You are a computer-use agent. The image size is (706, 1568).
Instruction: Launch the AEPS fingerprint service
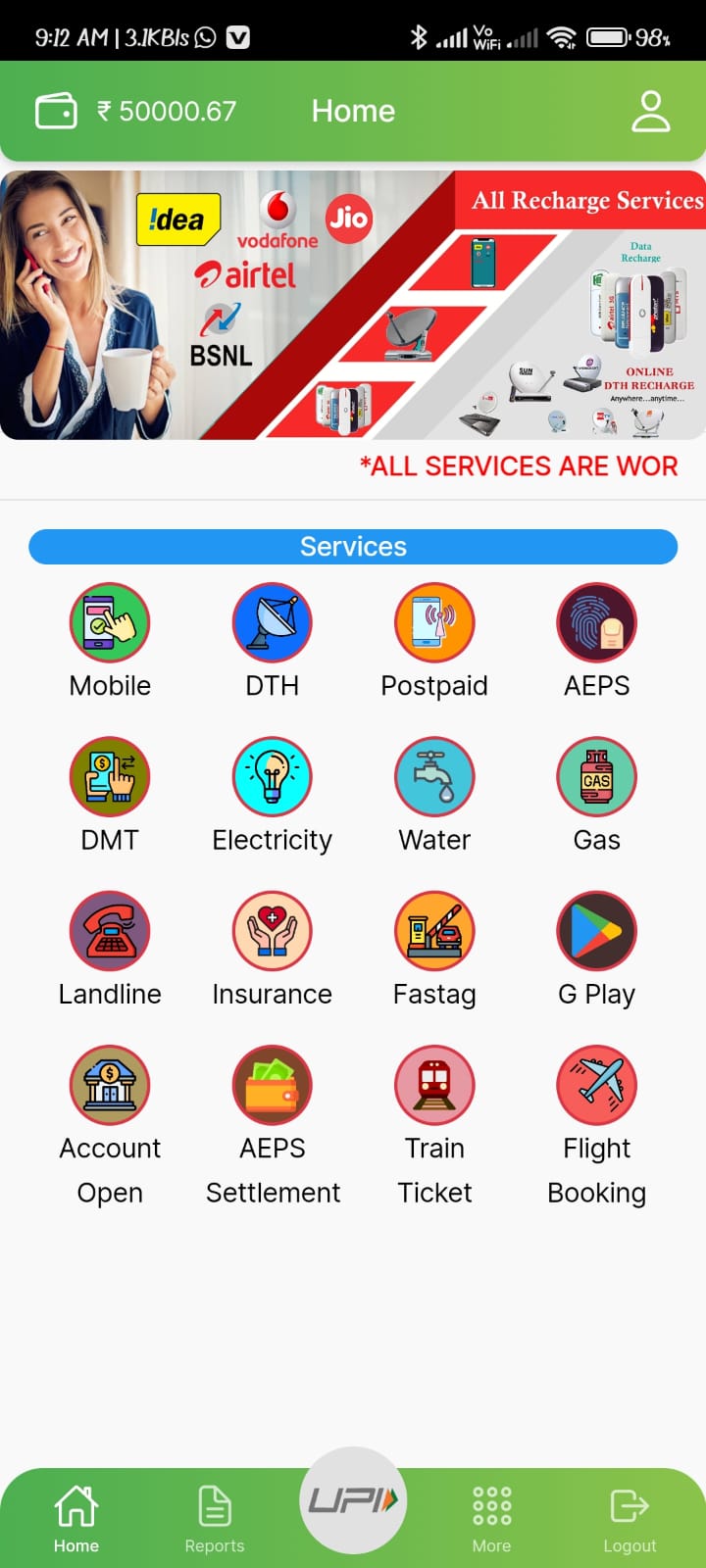(x=596, y=623)
